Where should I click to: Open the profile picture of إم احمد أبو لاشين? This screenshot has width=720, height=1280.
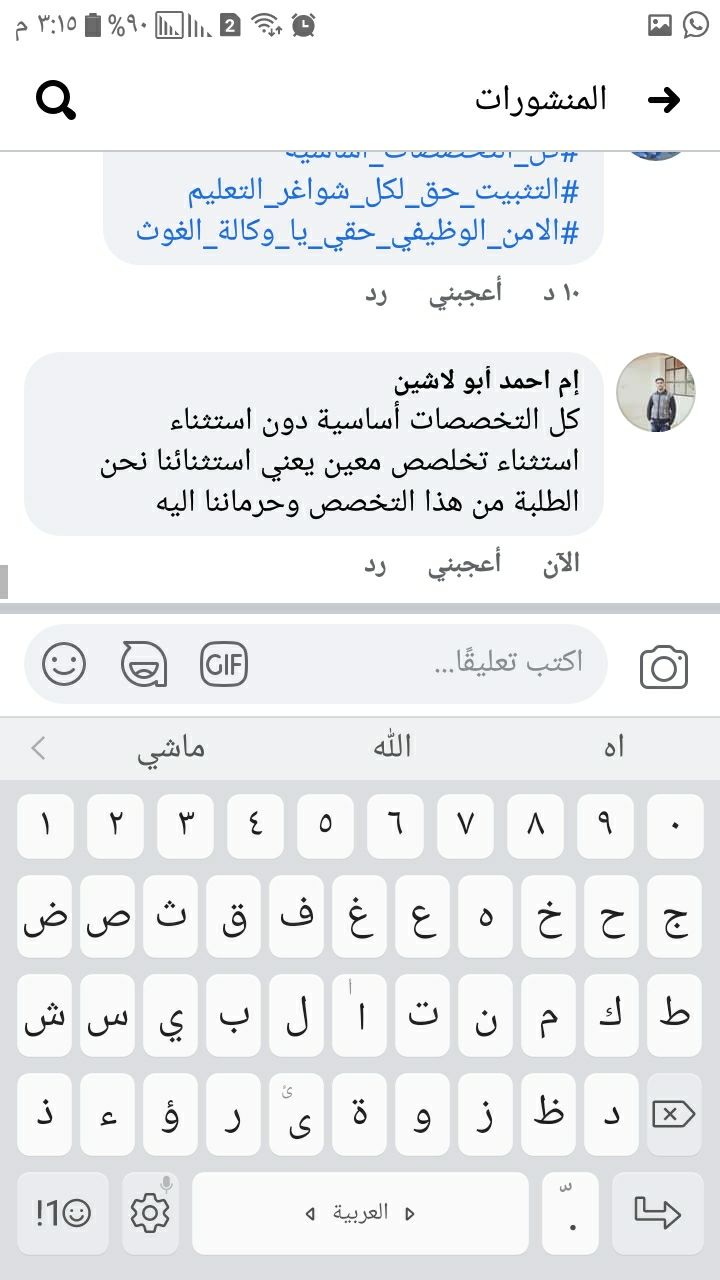click(655, 392)
